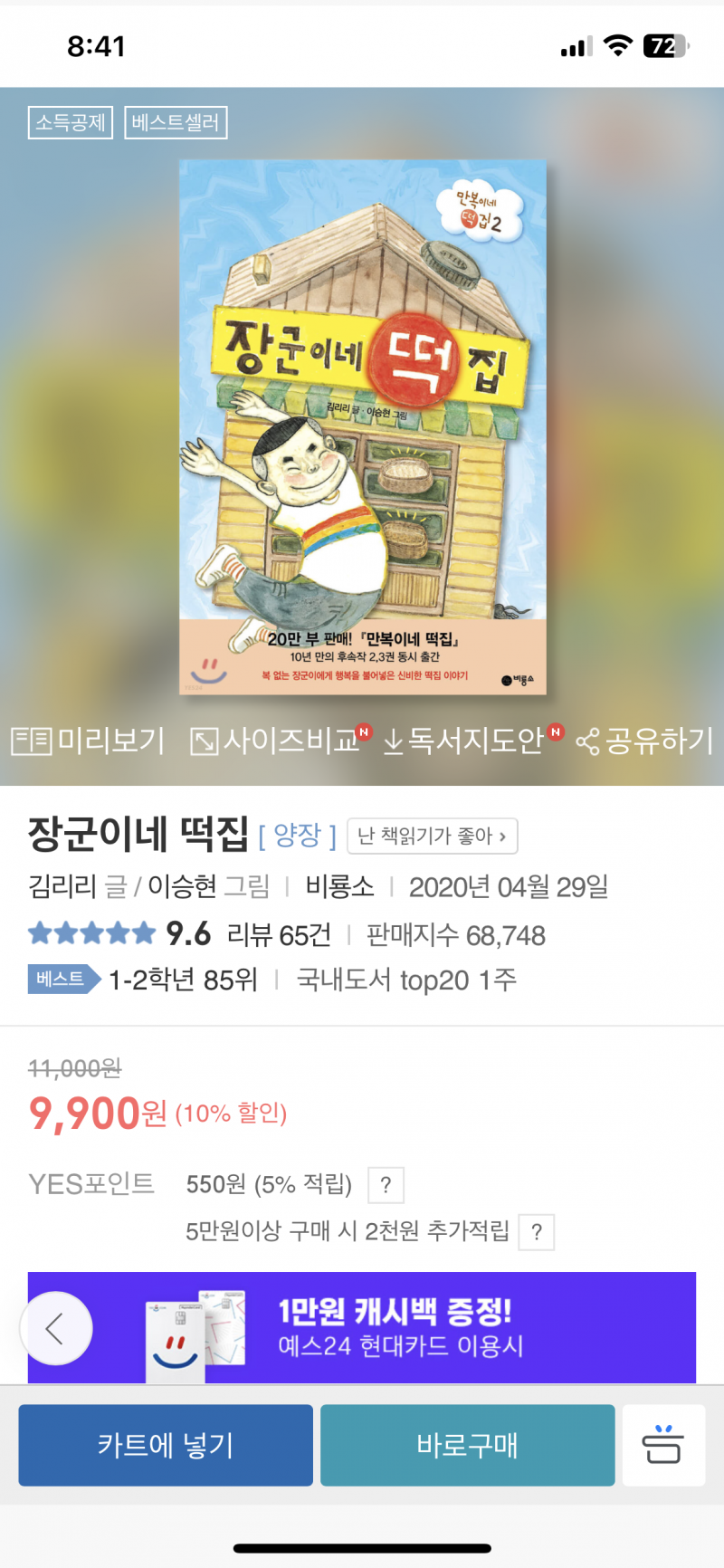
Task: Open the YES포인트 5% 적립 help icon
Action: [386, 1185]
